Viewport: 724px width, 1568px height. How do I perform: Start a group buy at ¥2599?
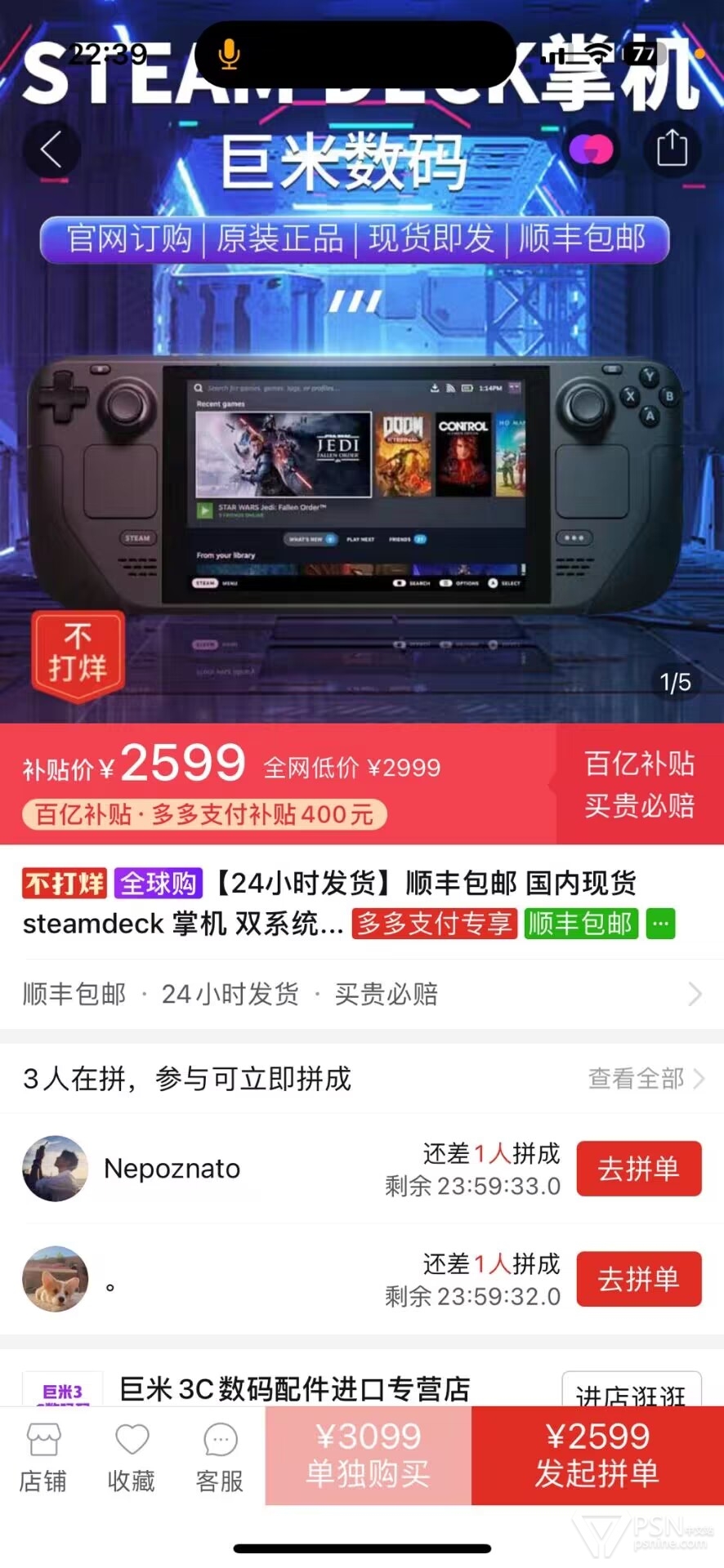[x=597, y=1455]
